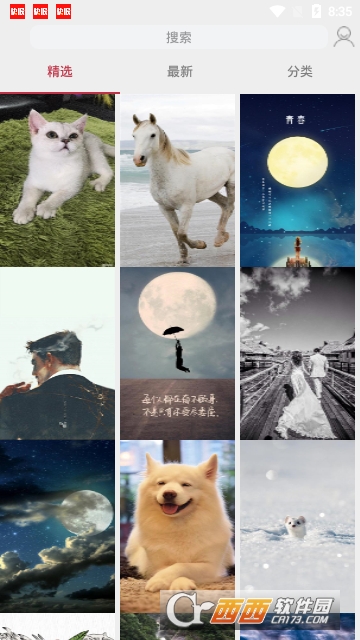Image resolution: width=360 pixels, height=640 pixels.
Task: View the smoking man in suit wallpaper
Action: [x=57, y=353]
